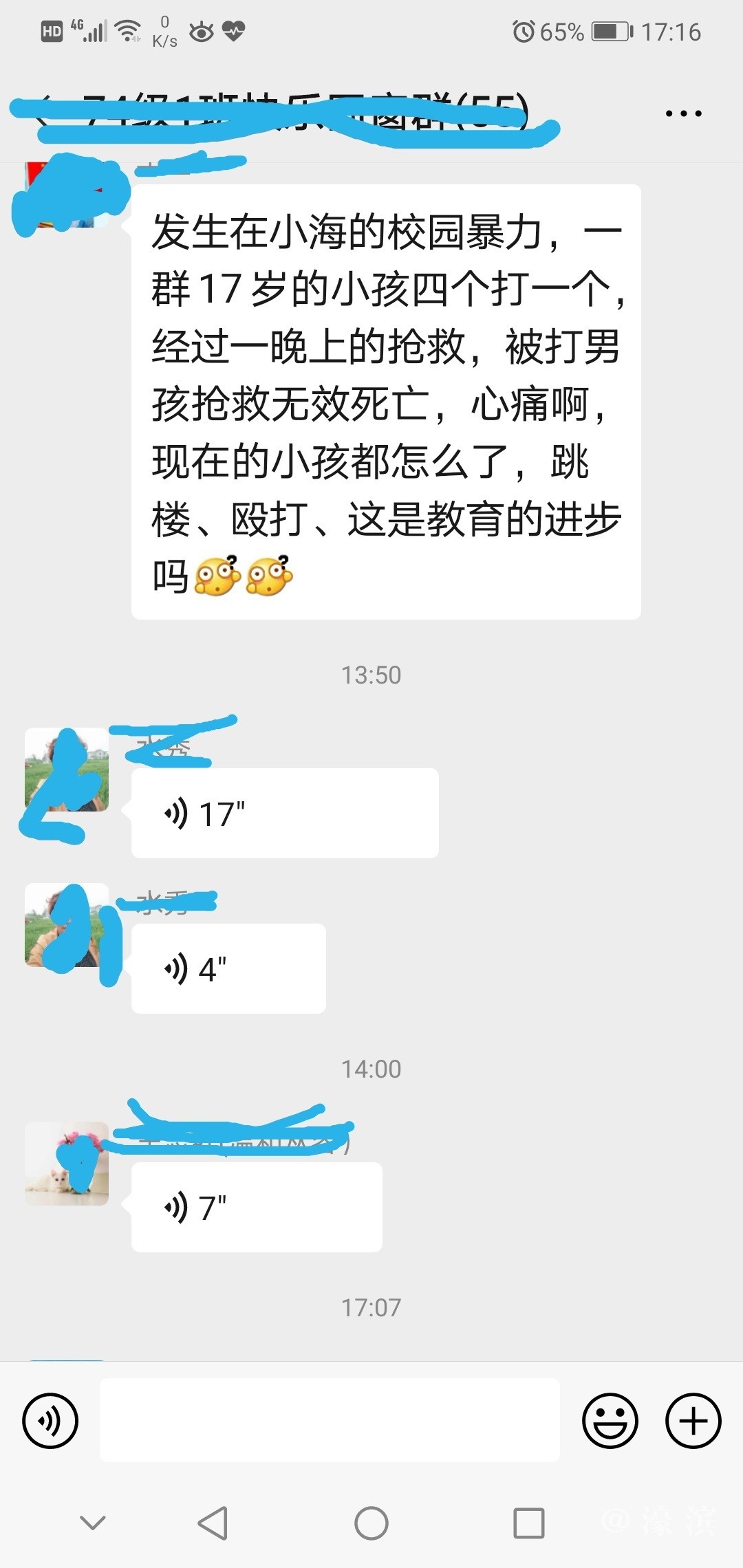
Task: Open the emoji picker
Action: [610, 1421]
